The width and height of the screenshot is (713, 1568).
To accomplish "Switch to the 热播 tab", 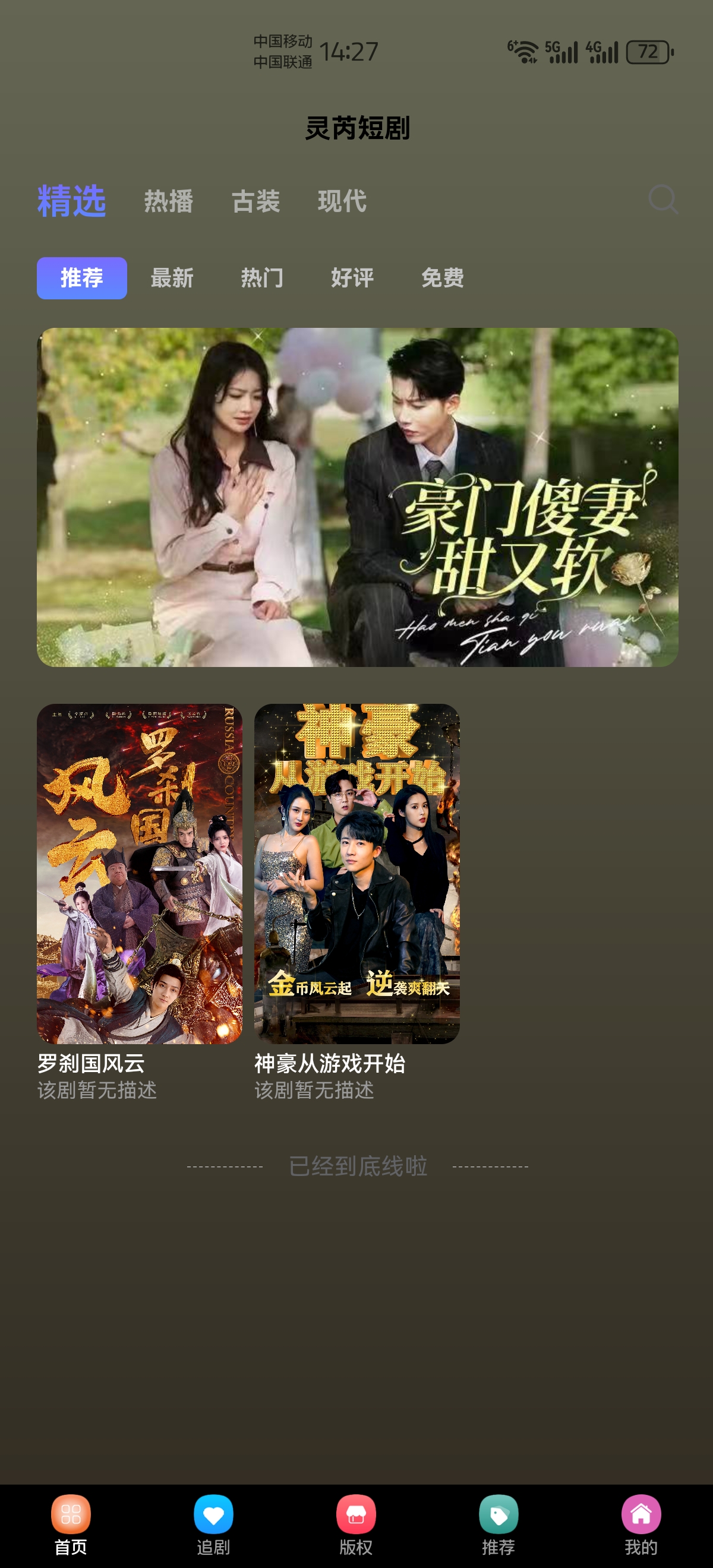I will coord(169,202).
